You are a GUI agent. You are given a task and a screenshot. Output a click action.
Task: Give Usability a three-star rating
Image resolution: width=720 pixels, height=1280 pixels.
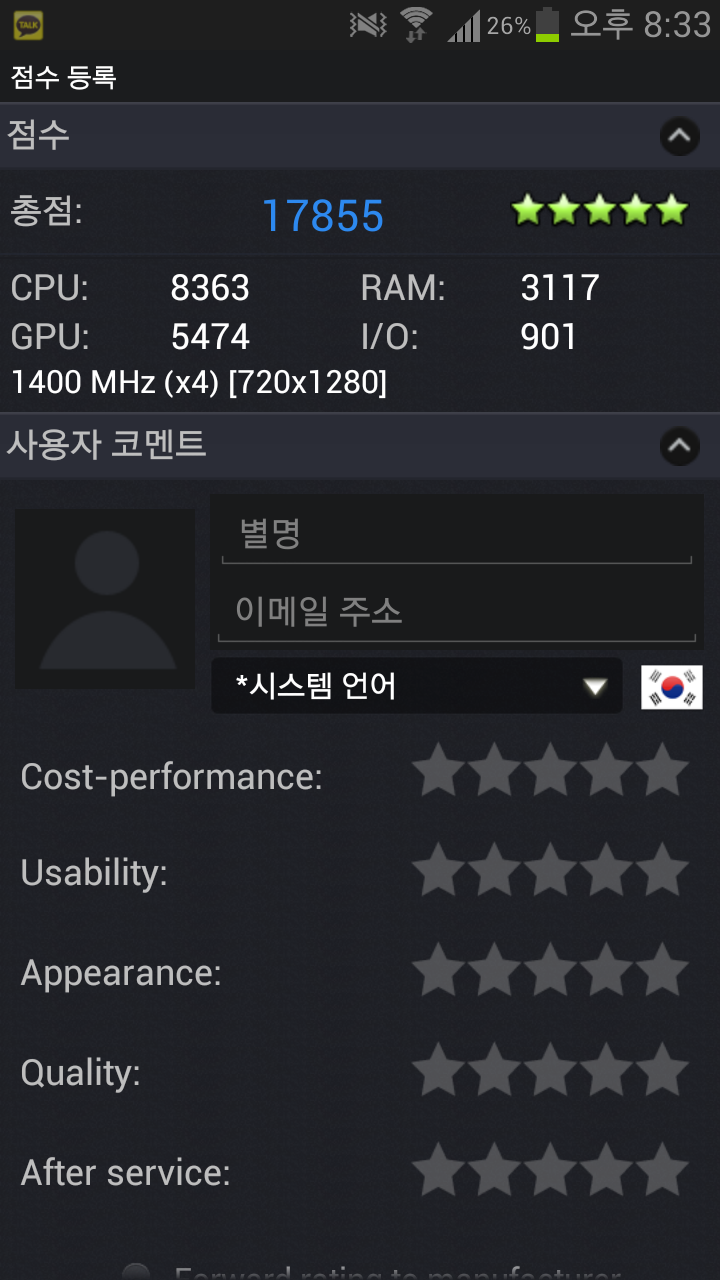(550, 870)
